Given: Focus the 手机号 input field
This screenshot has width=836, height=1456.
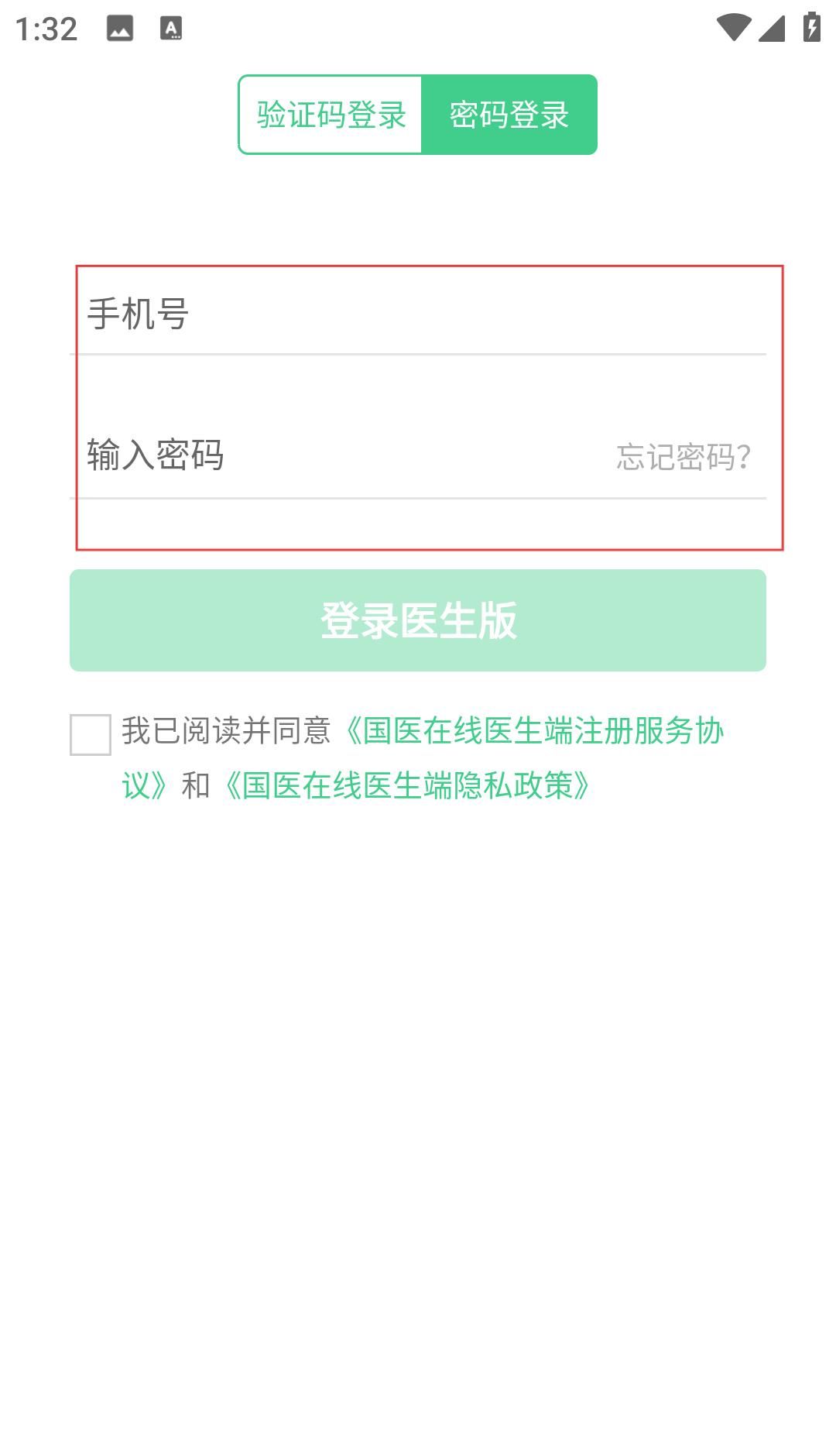Looking at the screenshot, I should (418, 314).
